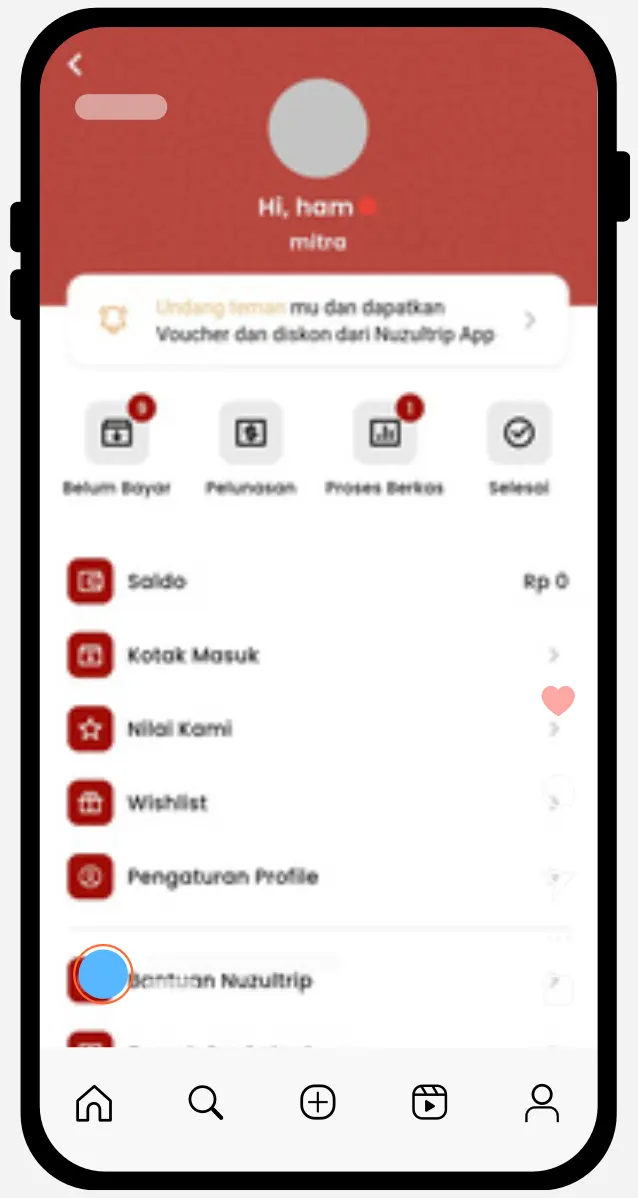
Task: Open Proses Berkas orders
Action: tap(384, 449)
